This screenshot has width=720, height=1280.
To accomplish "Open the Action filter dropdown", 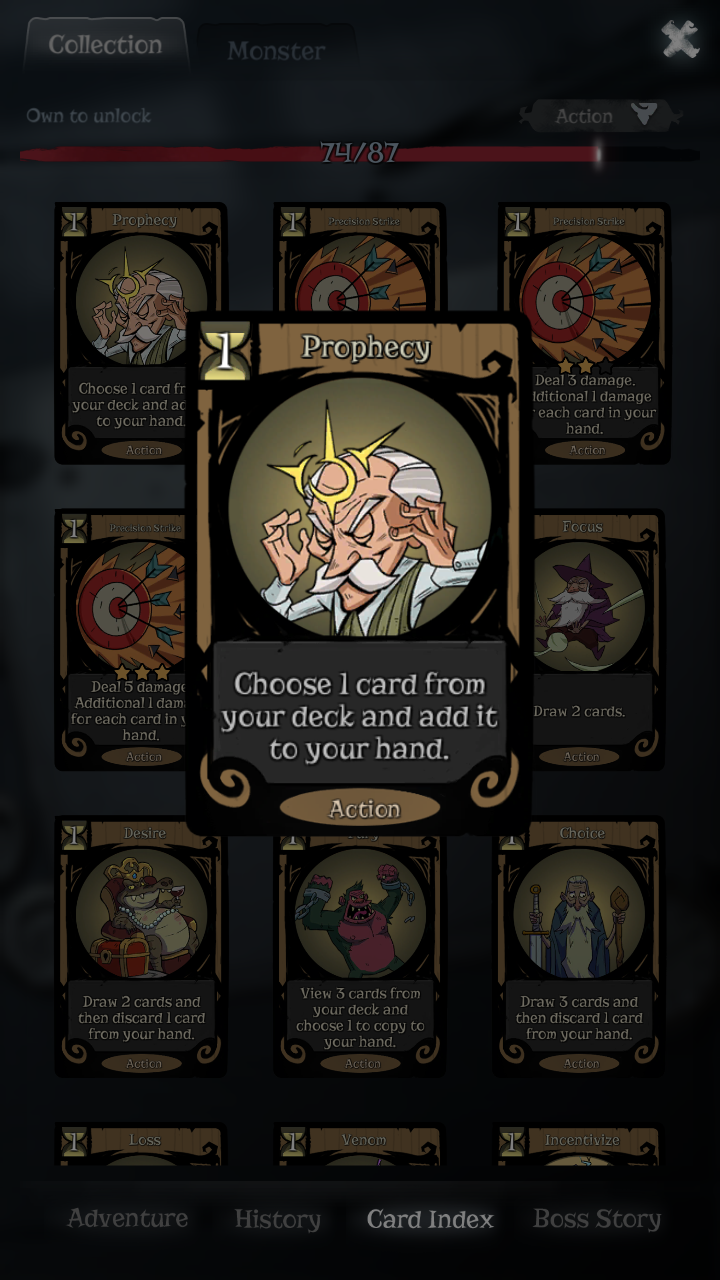I will coord(604,116).
